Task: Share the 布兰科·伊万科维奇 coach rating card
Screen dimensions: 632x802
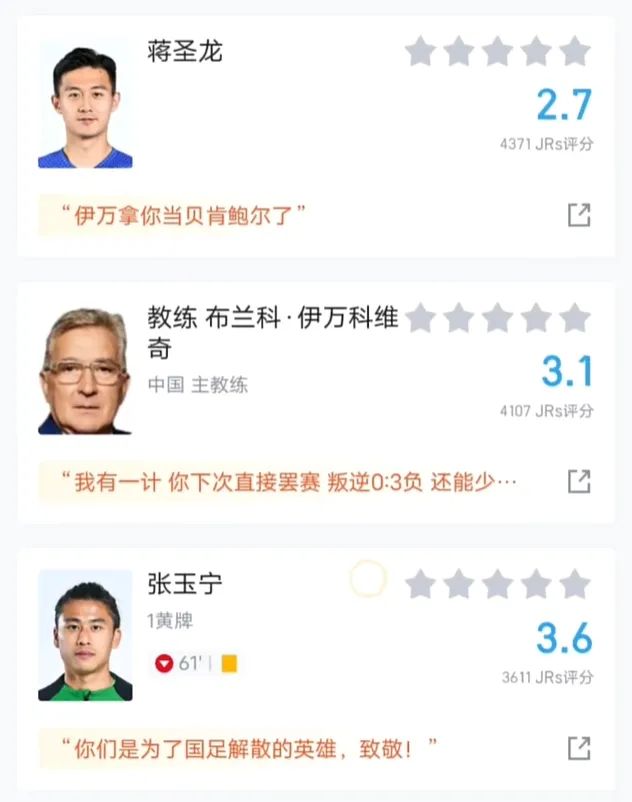Action: pyautogui.click(x=579, y=481)
